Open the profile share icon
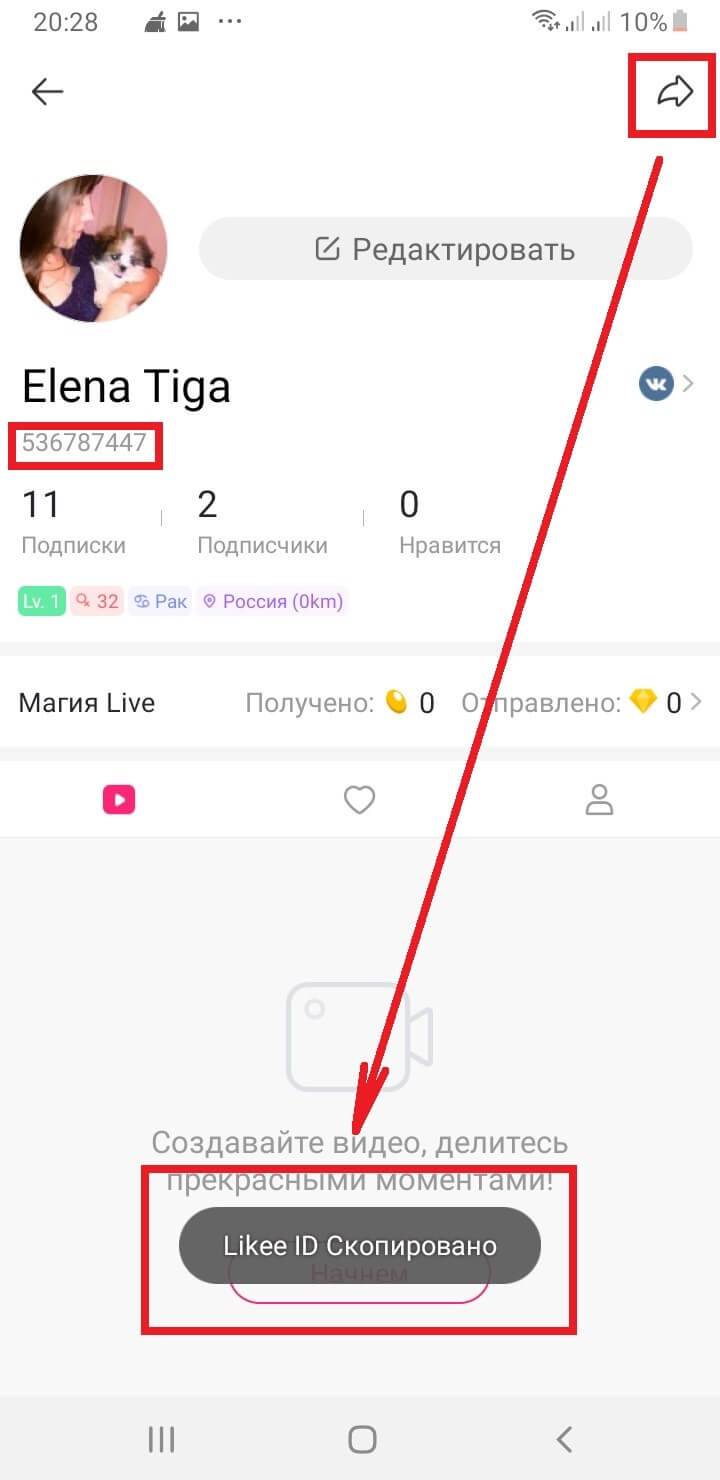The width and height of the screenshot is (720, 1480). point(674,92)
